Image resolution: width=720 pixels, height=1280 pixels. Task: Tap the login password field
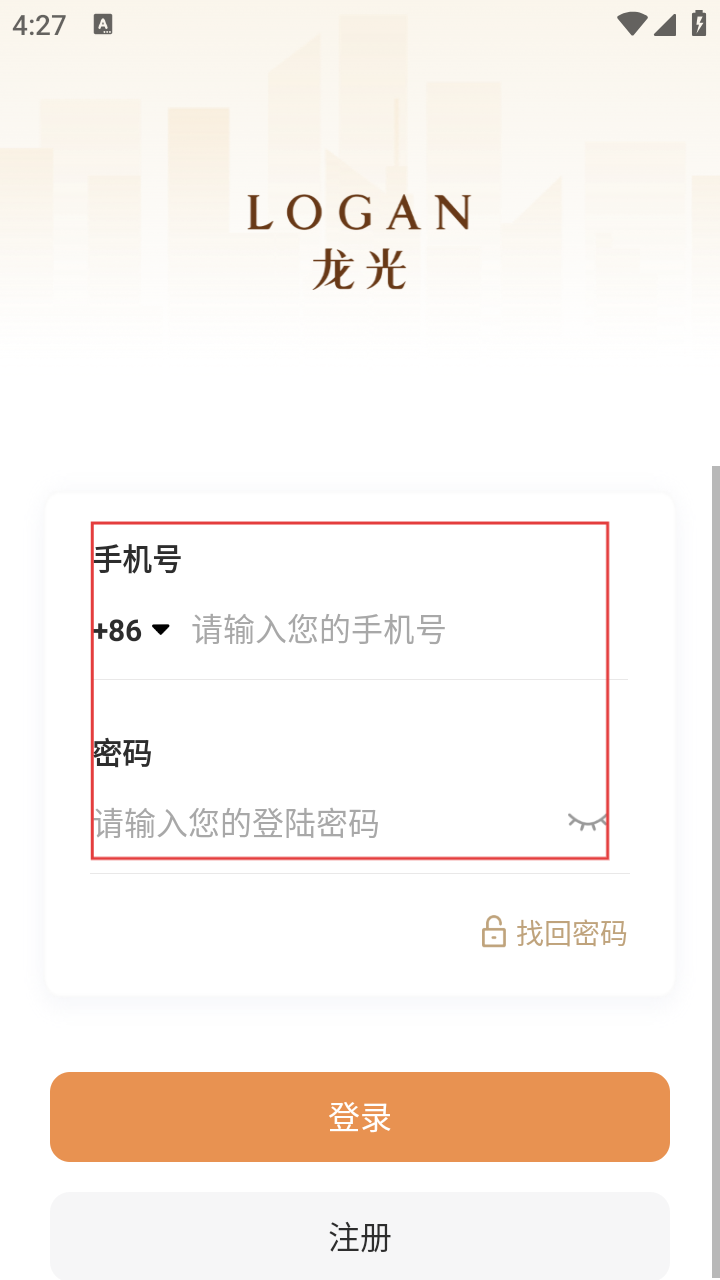click(x=320, y=823)
